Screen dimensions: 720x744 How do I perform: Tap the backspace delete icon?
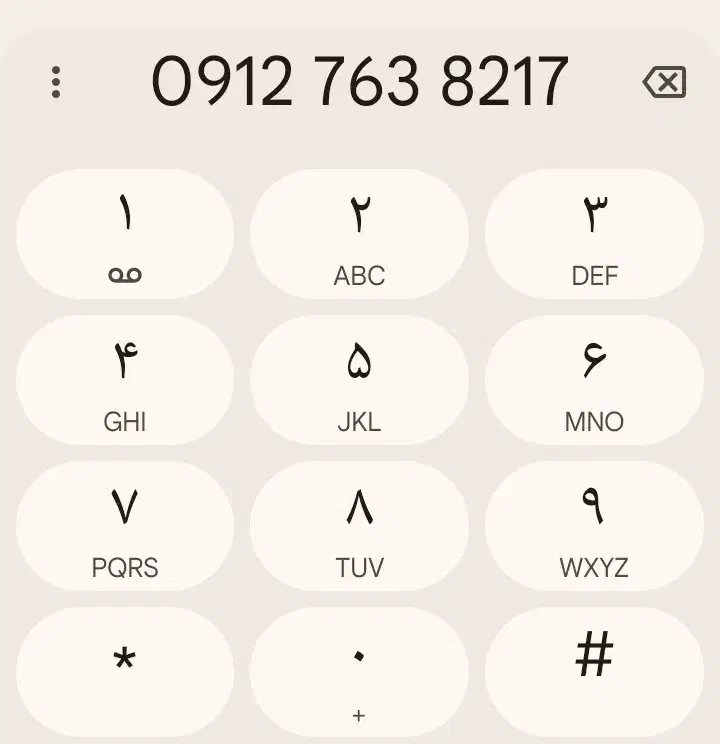665,80
